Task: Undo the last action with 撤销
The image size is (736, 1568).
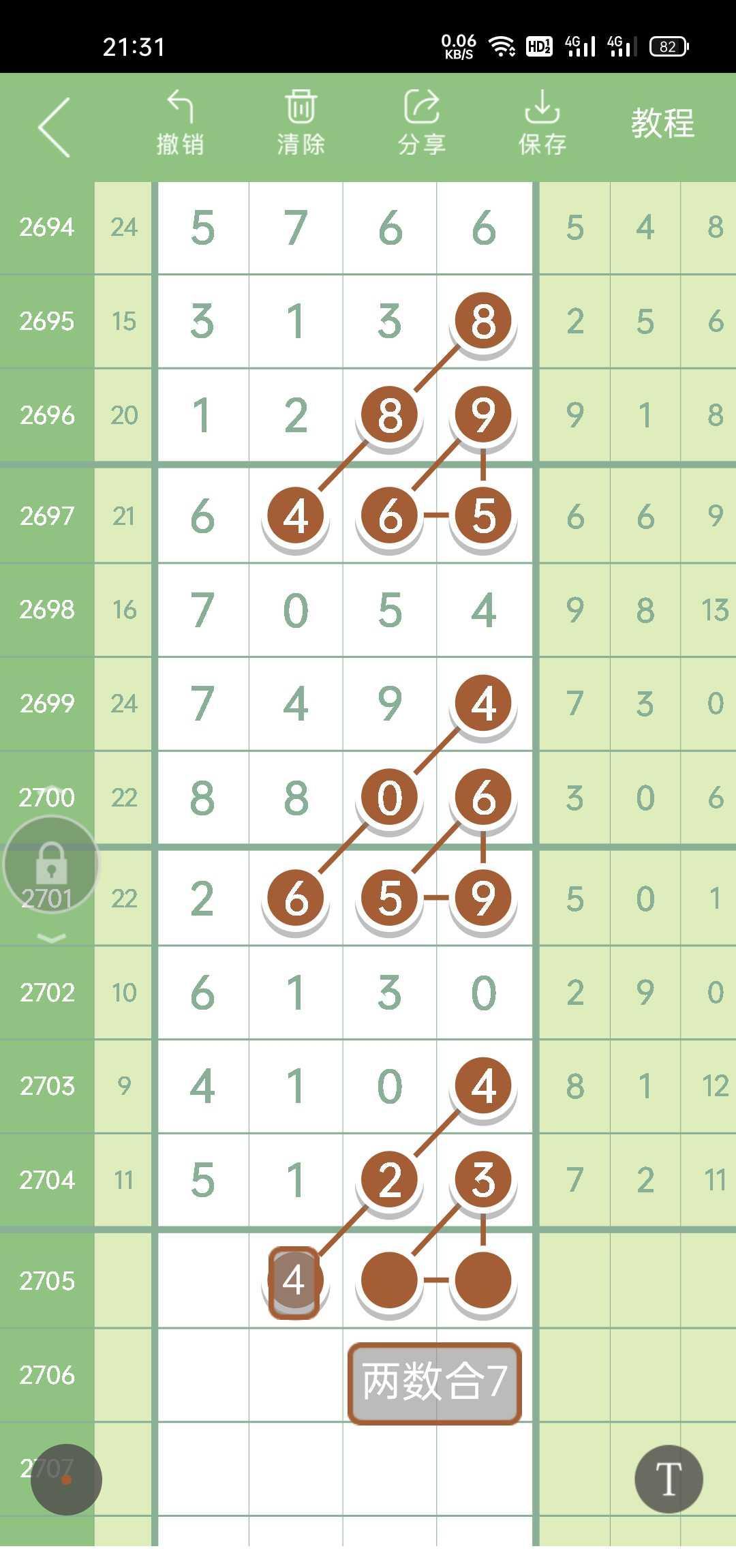Action: (180, 123)
